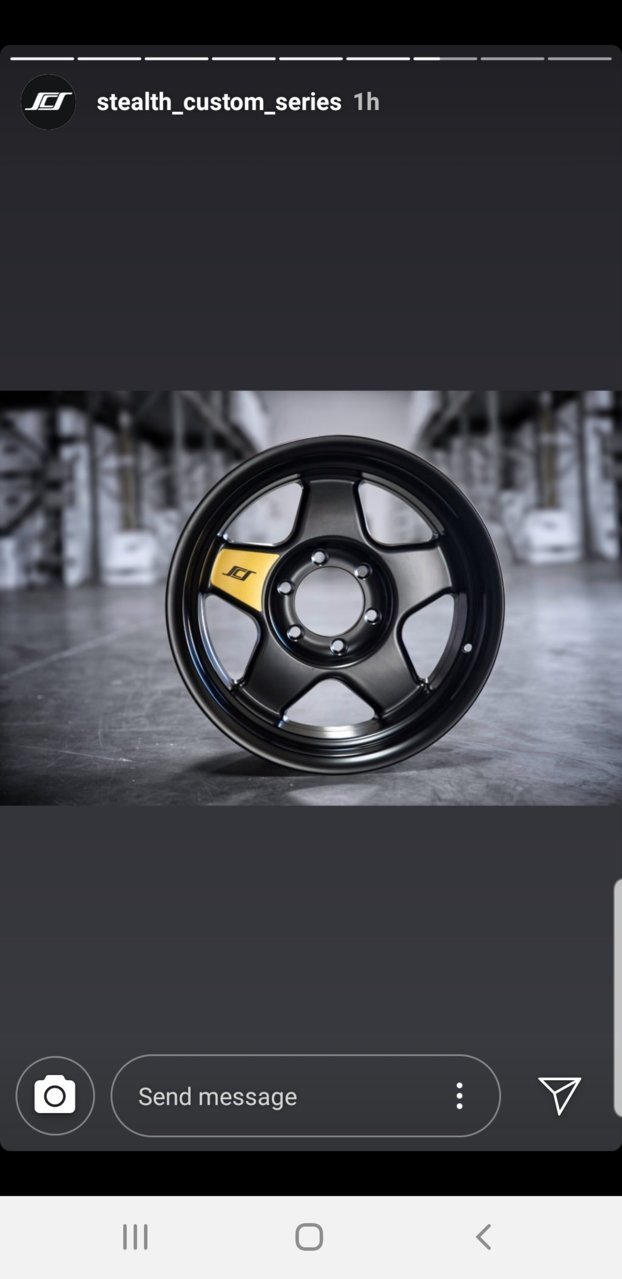Open the stealth_custom_series username link
Screen dimensions: 622x1279
pyautogui.click(x=218, y=102)
